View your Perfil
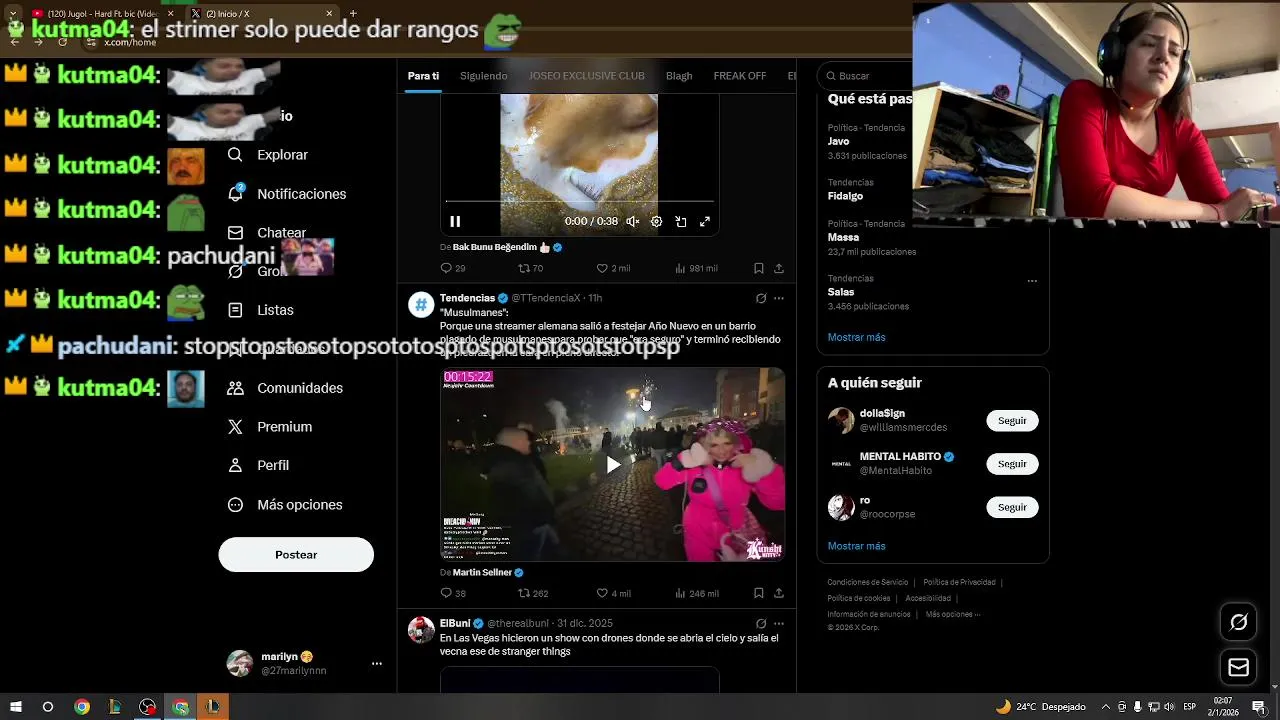The image size is (1280, 720). (272, 466)
